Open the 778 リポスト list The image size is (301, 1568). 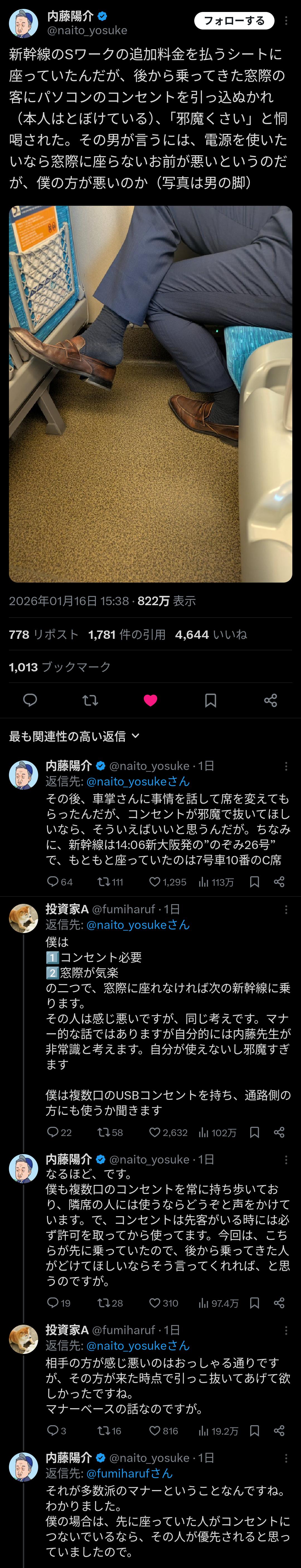(43, 634)
